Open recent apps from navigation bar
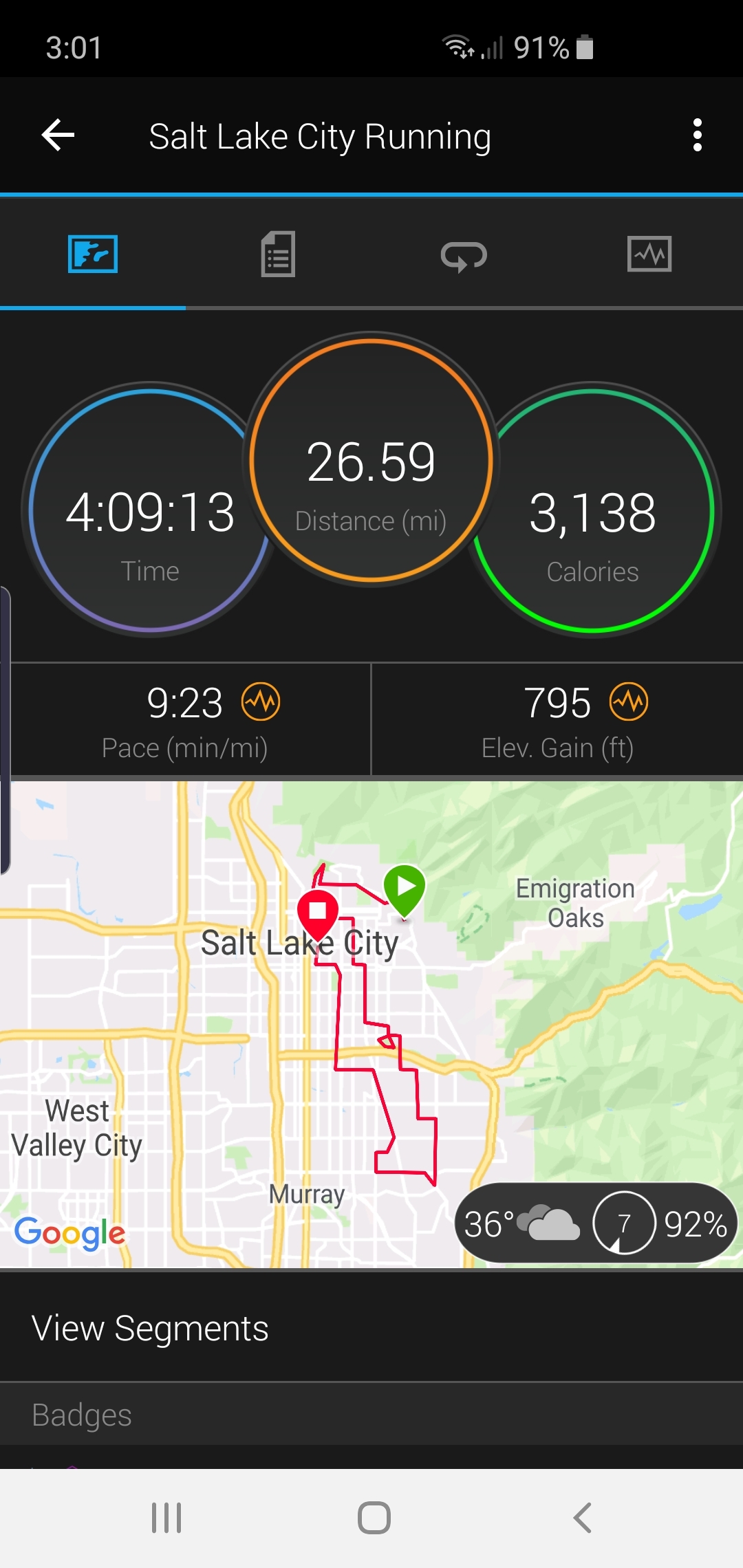 click(x=166, y=1518)
